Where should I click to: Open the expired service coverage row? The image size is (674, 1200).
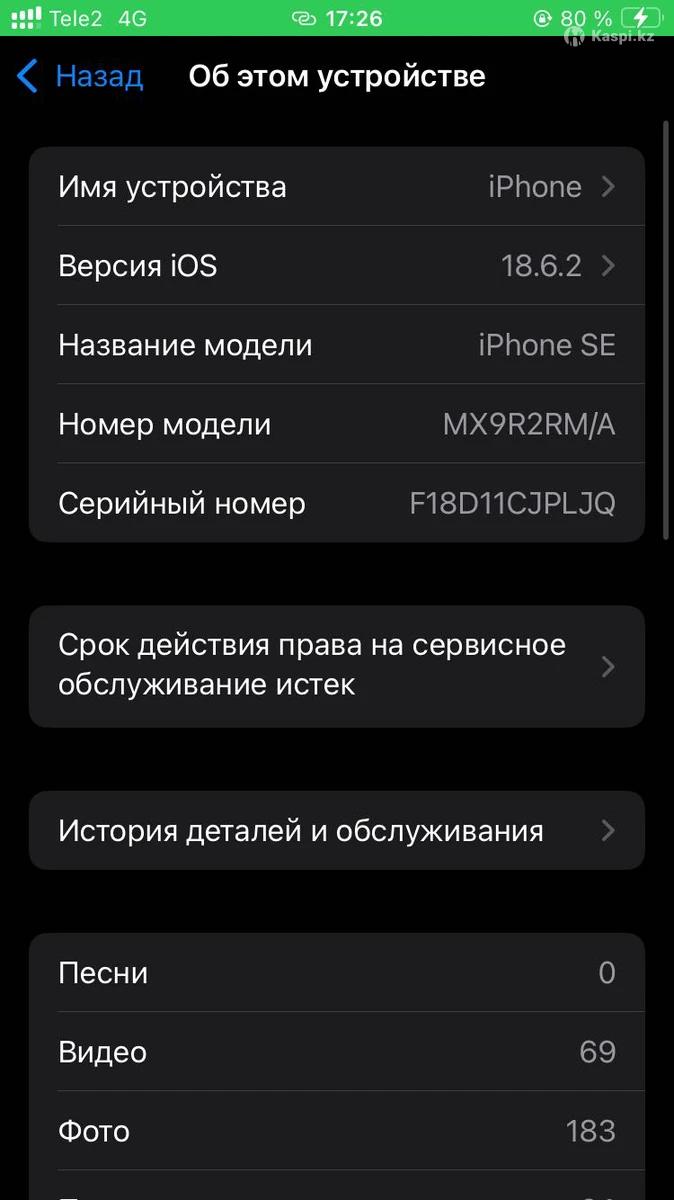(336, 666)
